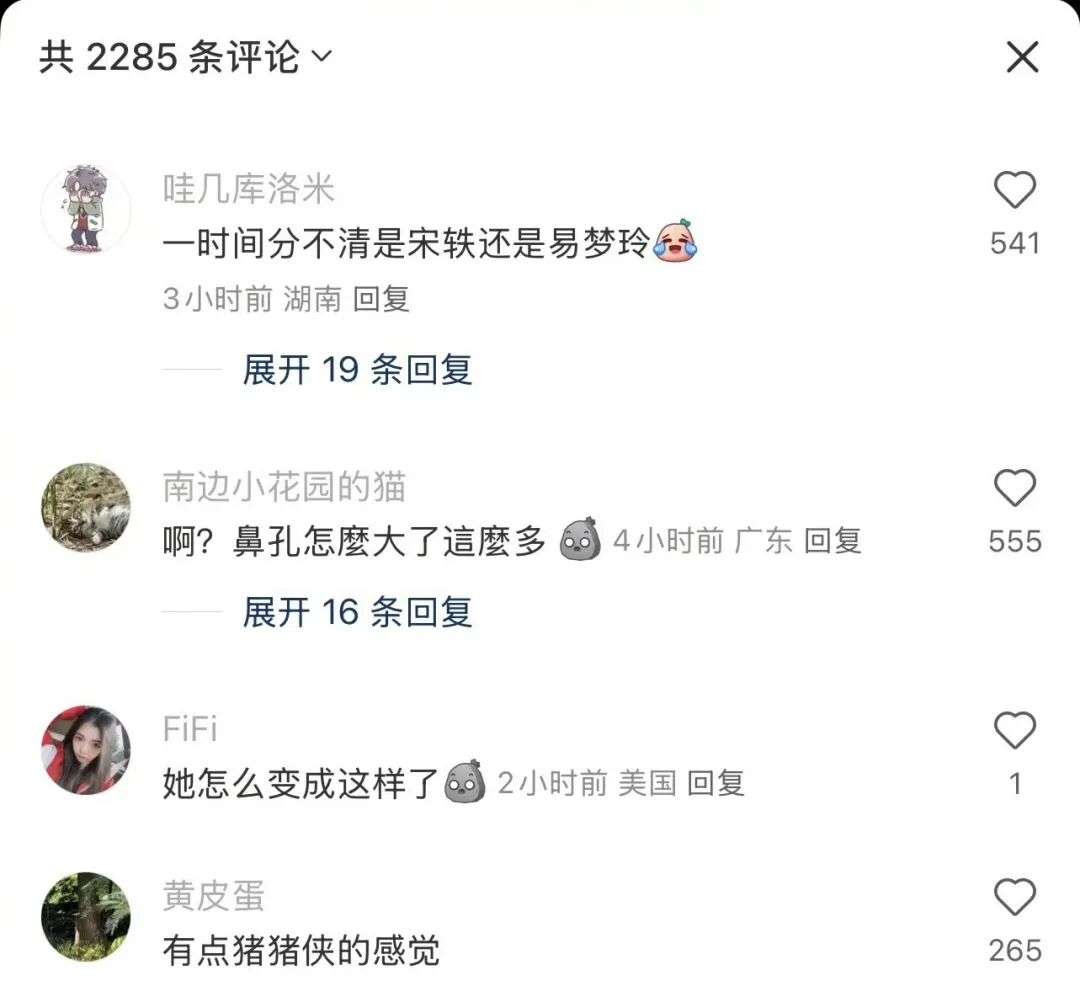The width and height of the screenshot is (1080, 986).
Task: Close the comments panel
Action: click(x=1022, y=58)
